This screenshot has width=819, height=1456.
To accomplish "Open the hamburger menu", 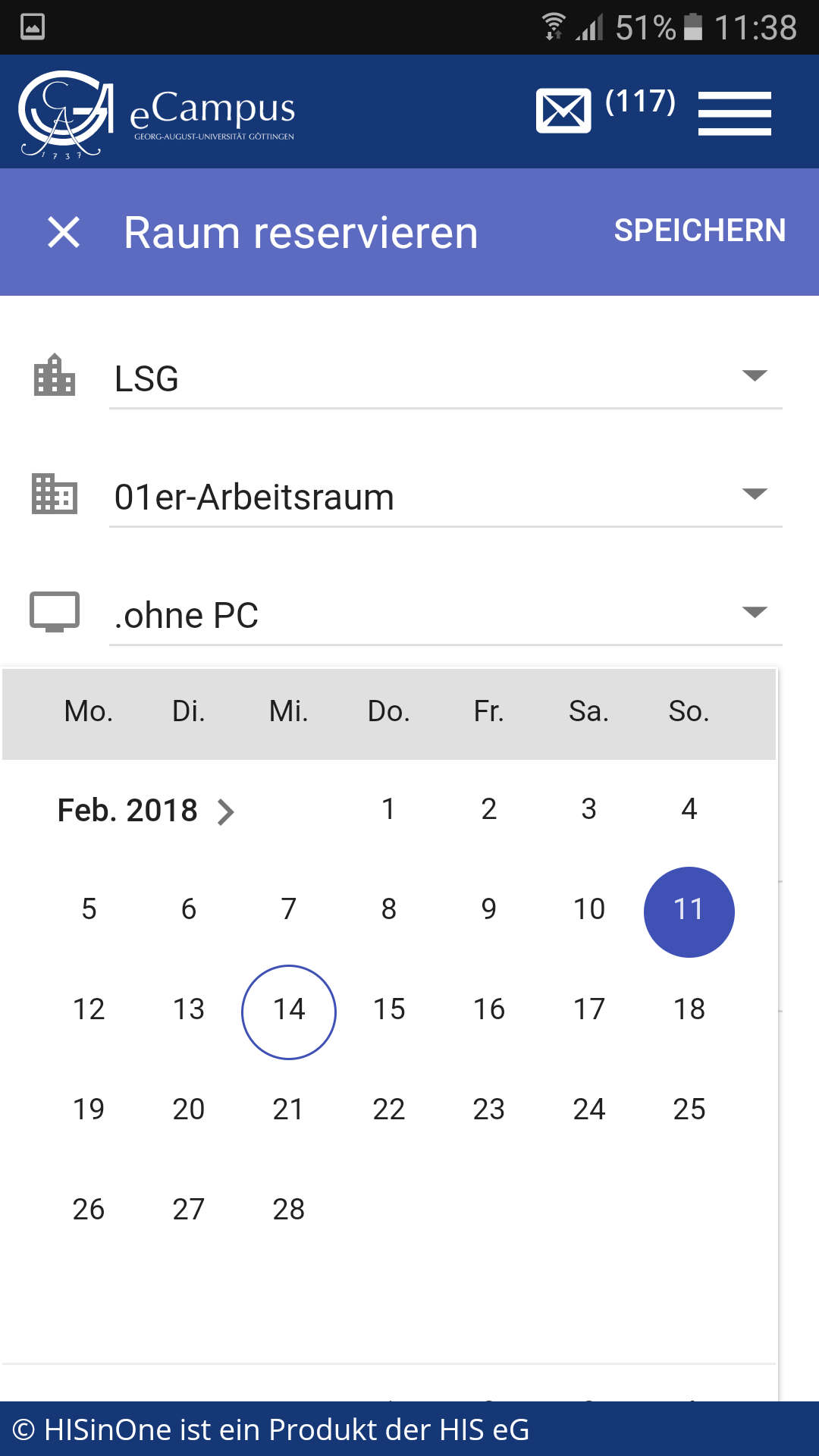I will click(734, 113).
